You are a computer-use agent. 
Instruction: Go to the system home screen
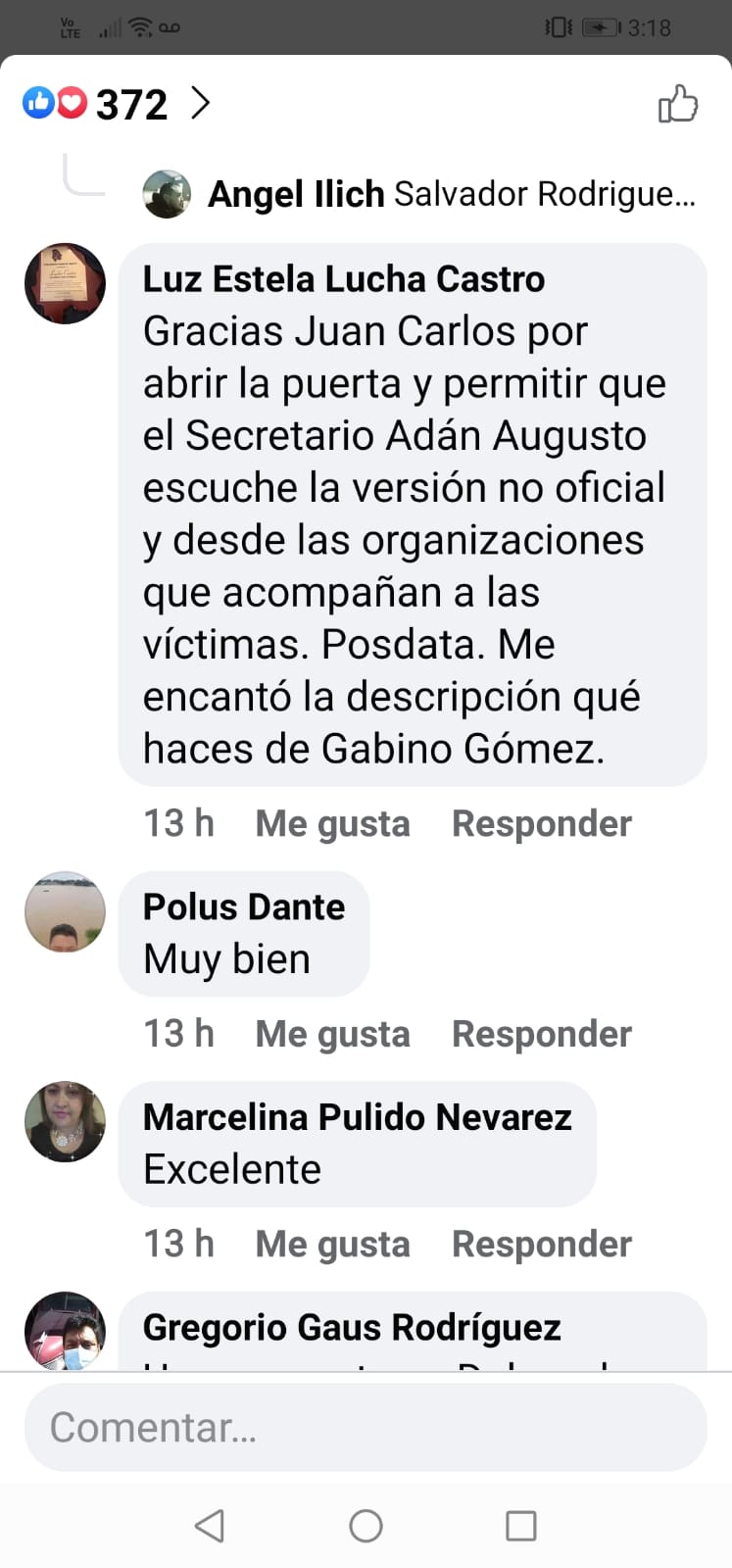click(366, 1525)
